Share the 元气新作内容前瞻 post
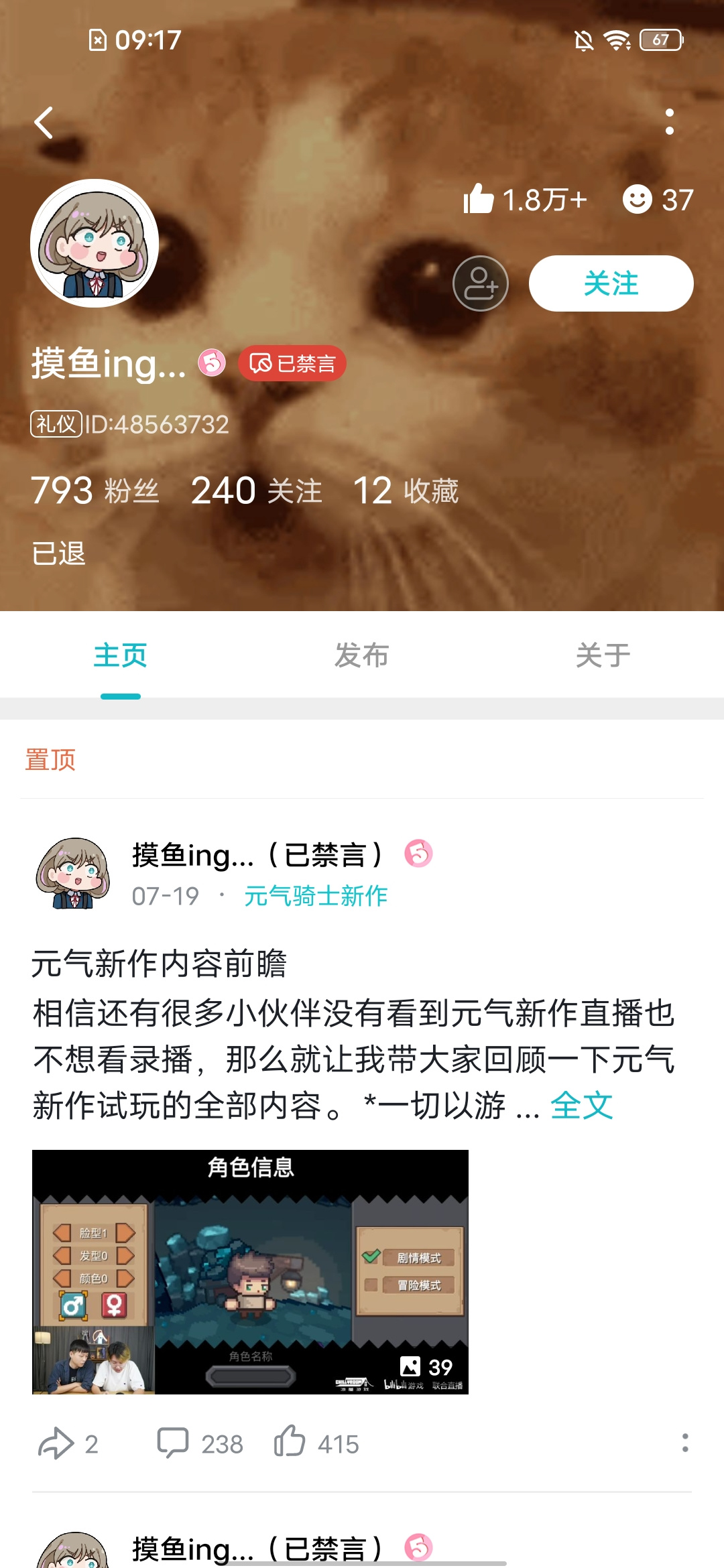 tap(68, 1443)
